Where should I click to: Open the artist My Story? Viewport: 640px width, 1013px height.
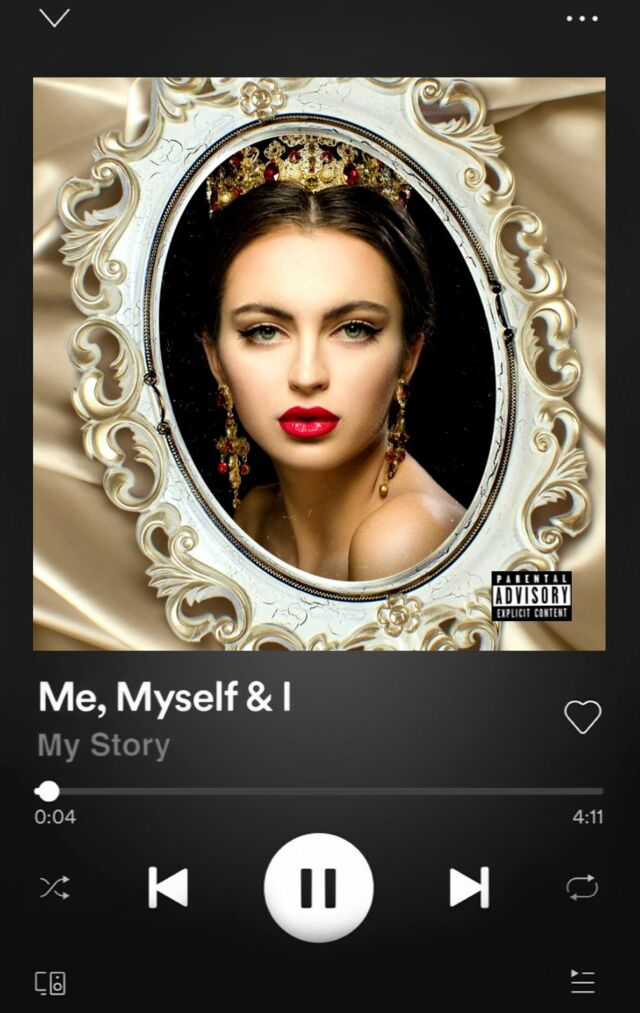coord(104,746)
